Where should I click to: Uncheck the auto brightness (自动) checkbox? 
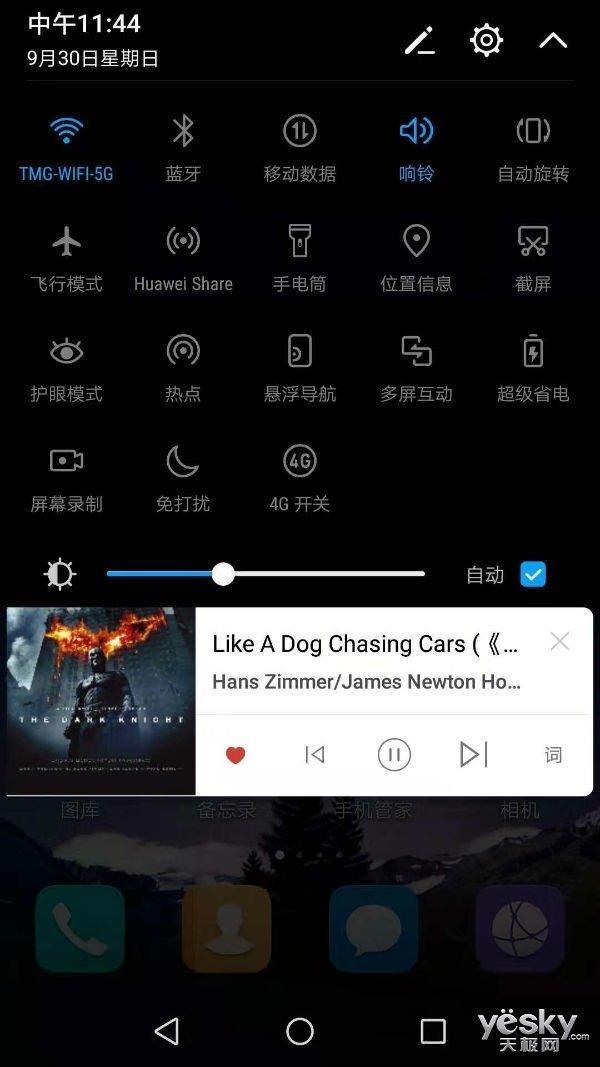tap(533, 575)
